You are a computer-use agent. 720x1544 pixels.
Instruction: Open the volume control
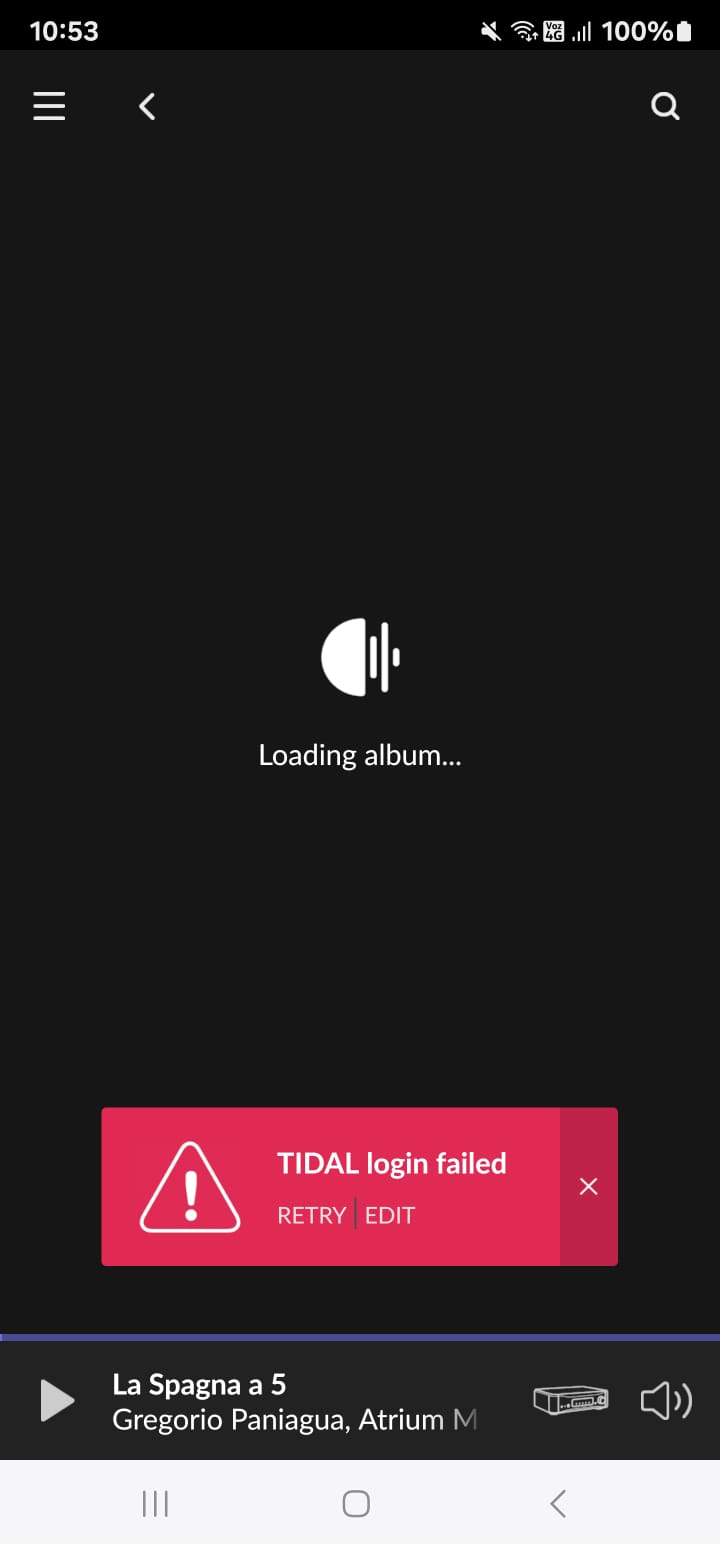(666, 1400)
